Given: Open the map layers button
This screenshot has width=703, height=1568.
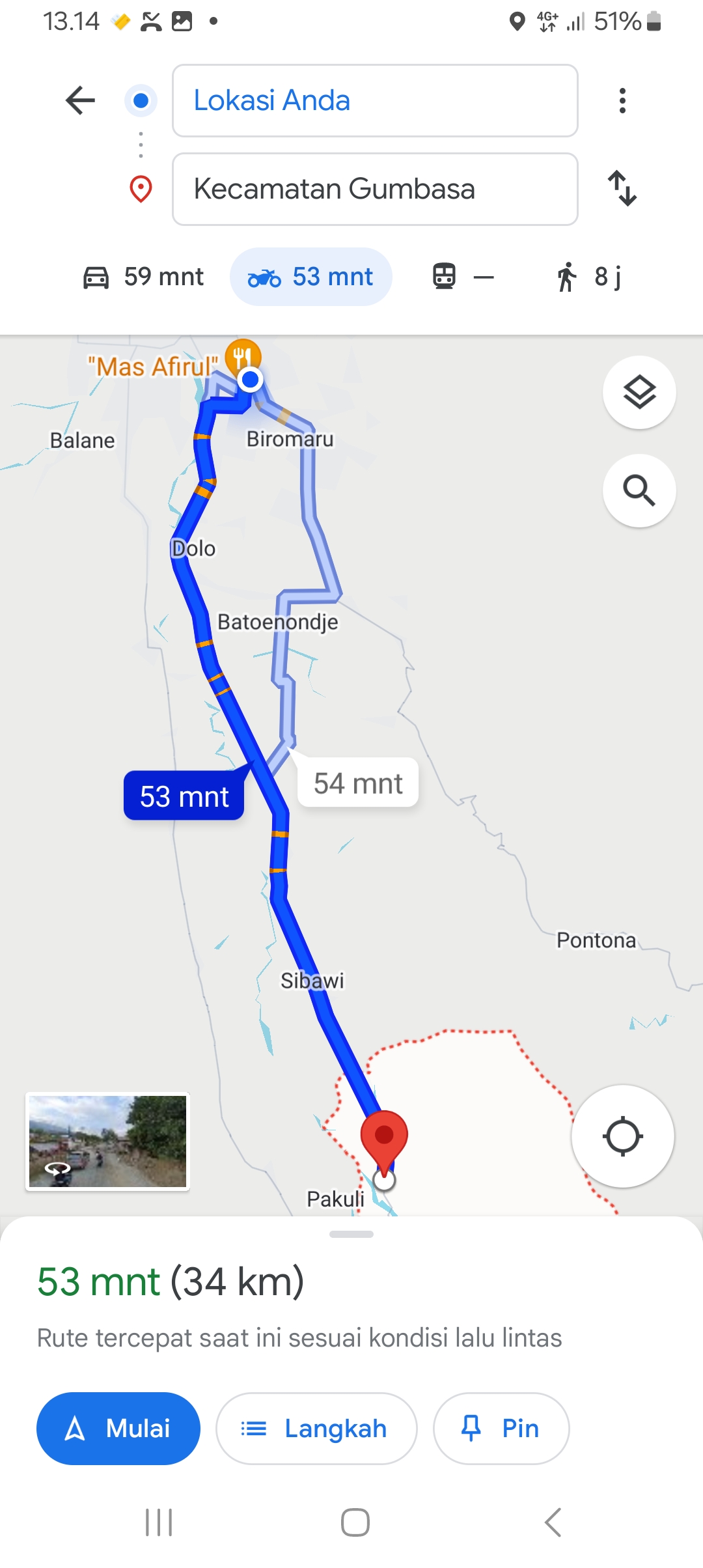Looking at the screenshot, I should (x=639, y=392).
